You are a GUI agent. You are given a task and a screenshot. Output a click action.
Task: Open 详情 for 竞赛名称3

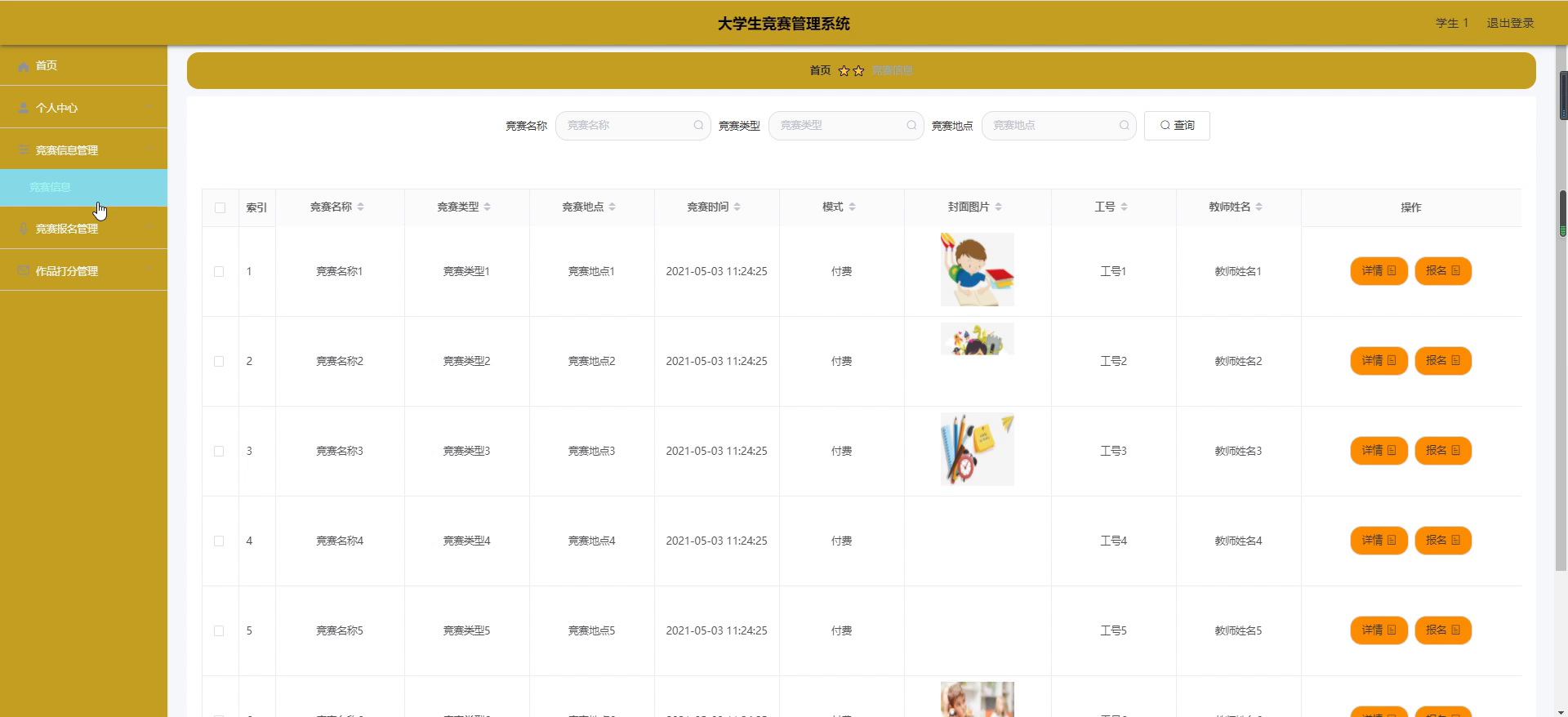click(x=1378, y=451)
